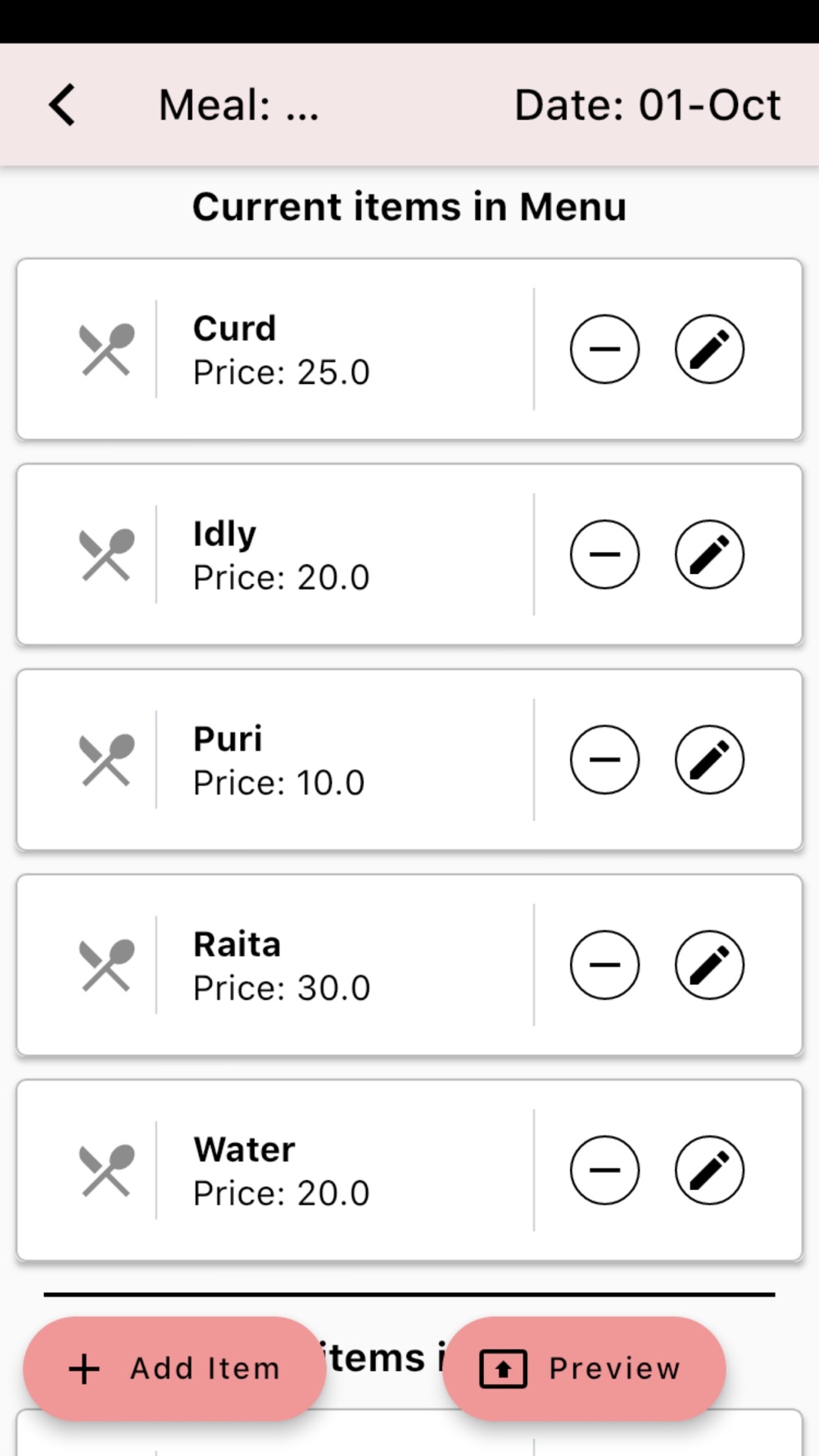Image resolution: width=819 pixels, height=1456 pixels.
Task: Remove Puri from the menu
Action: pyautogui.click(x=604, y=760)
